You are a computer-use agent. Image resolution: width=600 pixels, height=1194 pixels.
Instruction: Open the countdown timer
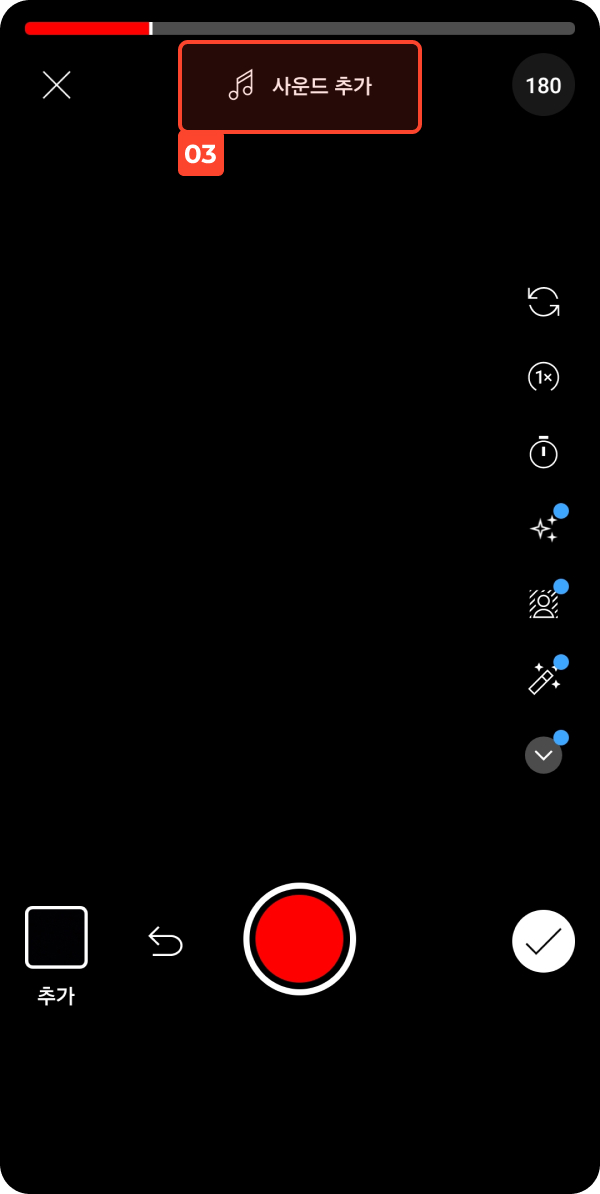tap(543, 453)
